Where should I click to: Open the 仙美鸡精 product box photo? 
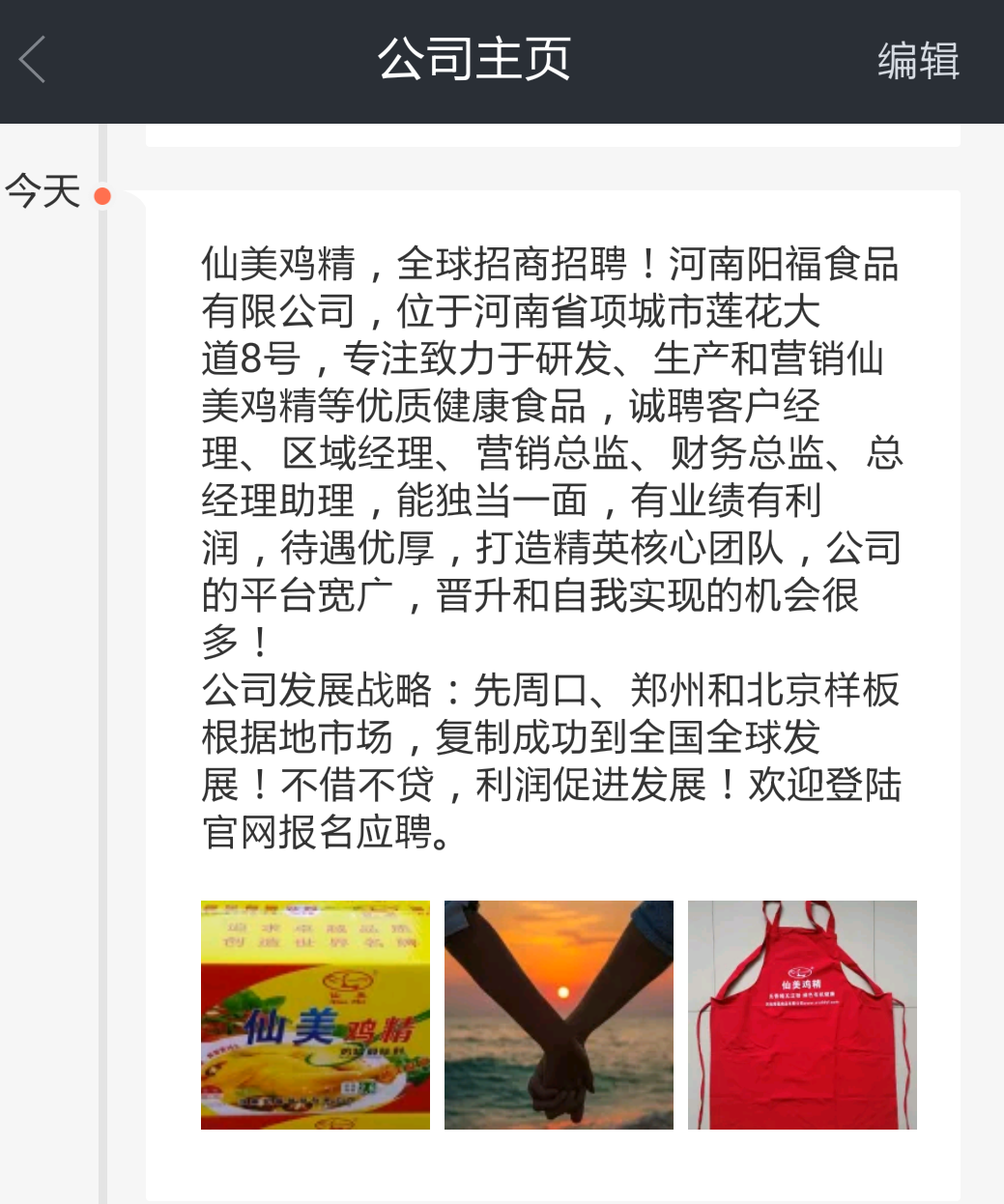click(x=315, y=1015)
